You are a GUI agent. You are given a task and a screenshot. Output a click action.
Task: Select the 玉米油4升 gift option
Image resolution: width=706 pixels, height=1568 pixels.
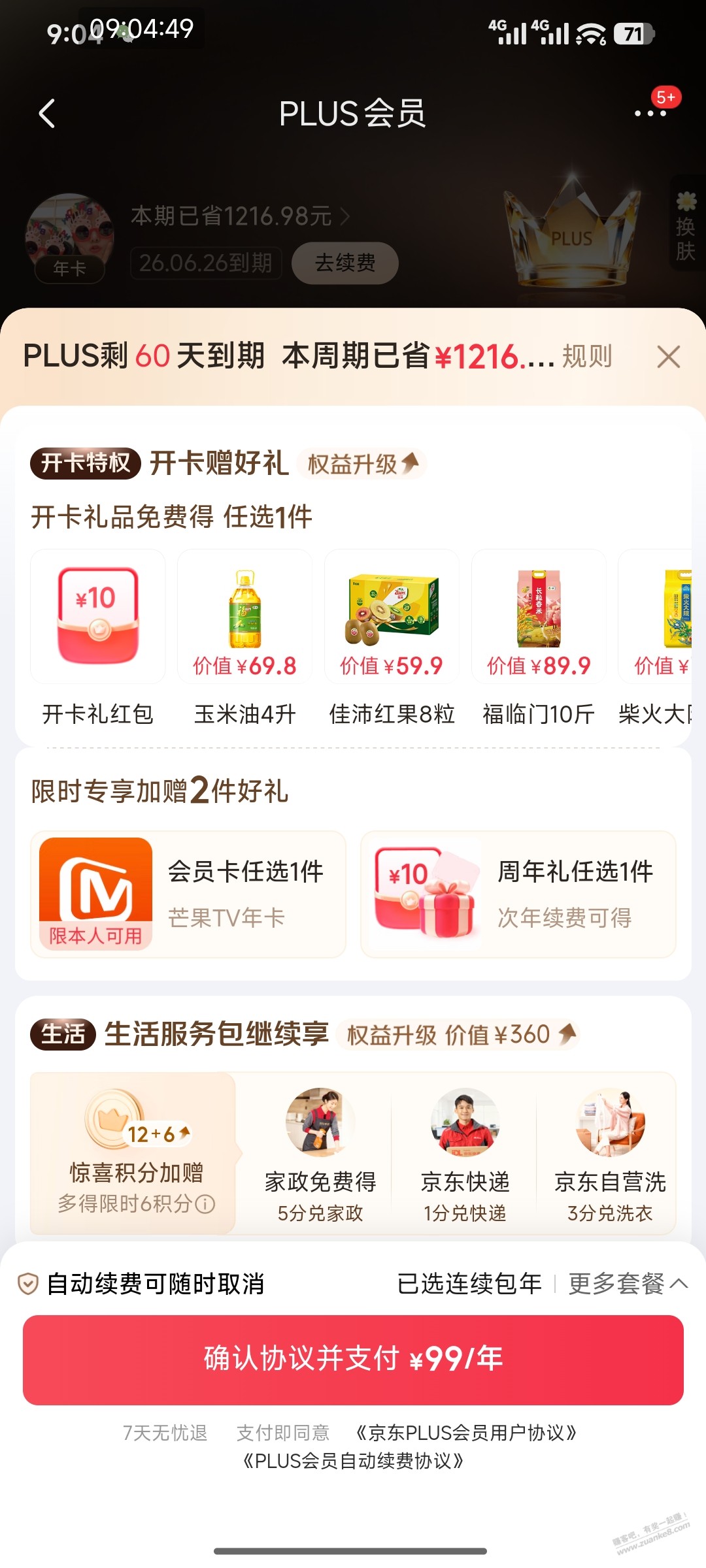(244, 614)
